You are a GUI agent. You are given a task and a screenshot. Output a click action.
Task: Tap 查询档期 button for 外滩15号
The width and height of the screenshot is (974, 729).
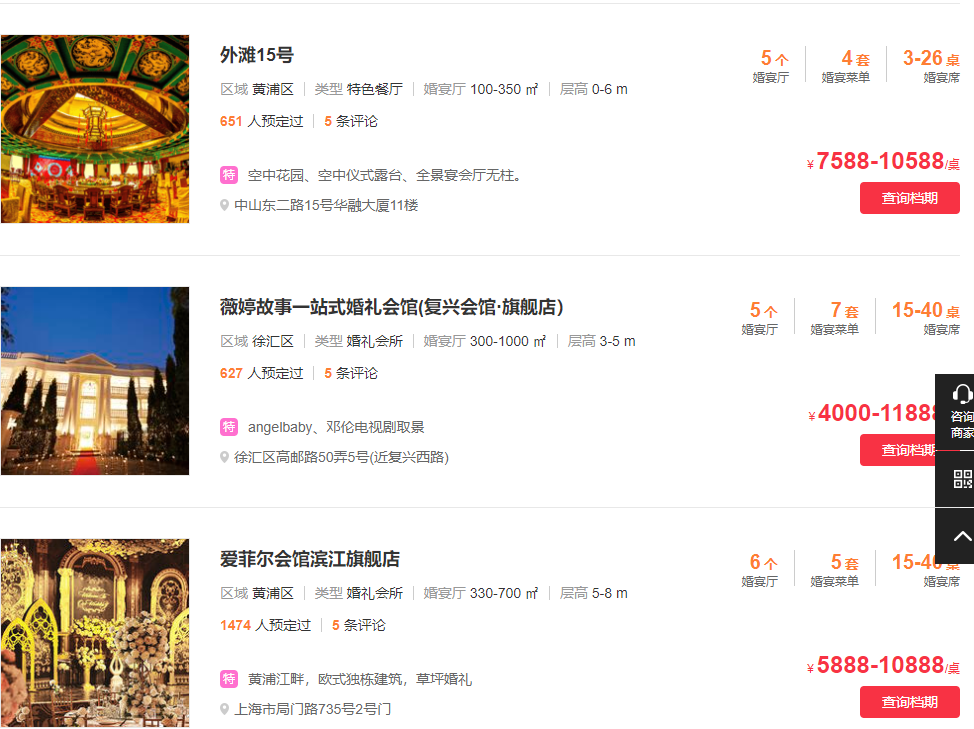[909, 198]
